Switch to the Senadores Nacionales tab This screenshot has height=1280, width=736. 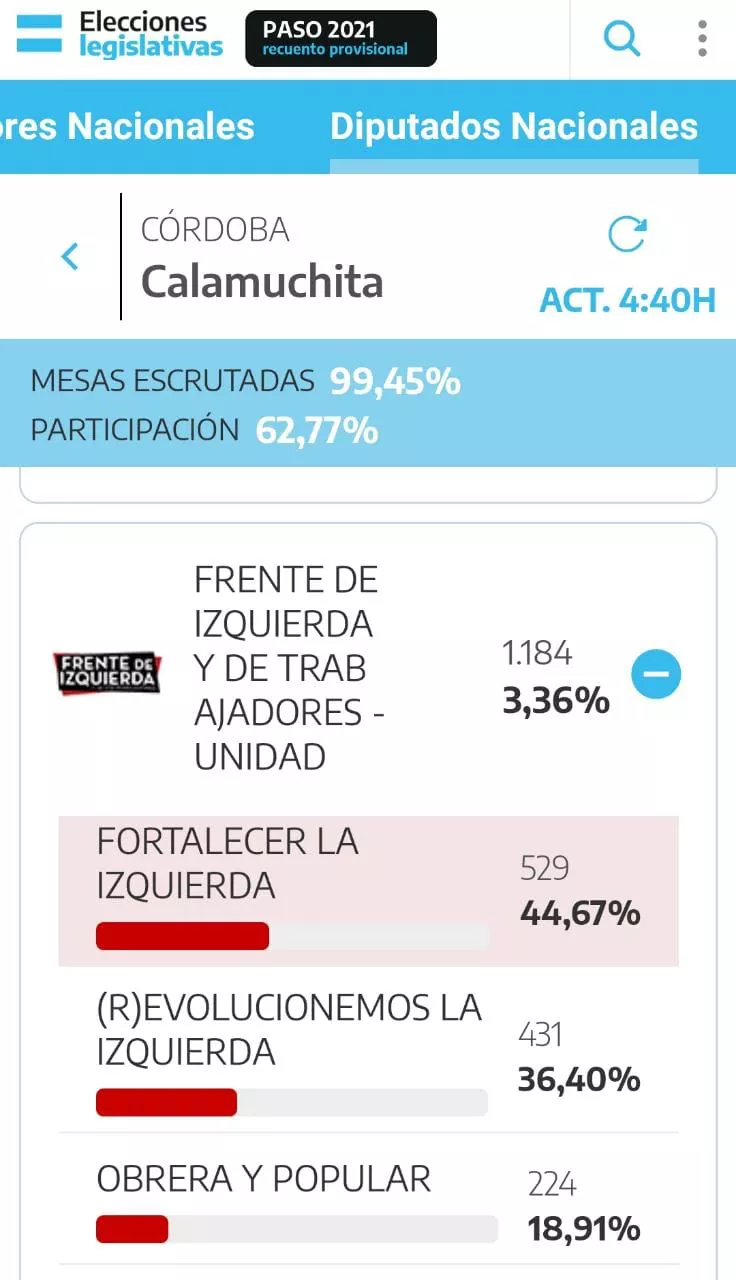(x=128, y=127)
